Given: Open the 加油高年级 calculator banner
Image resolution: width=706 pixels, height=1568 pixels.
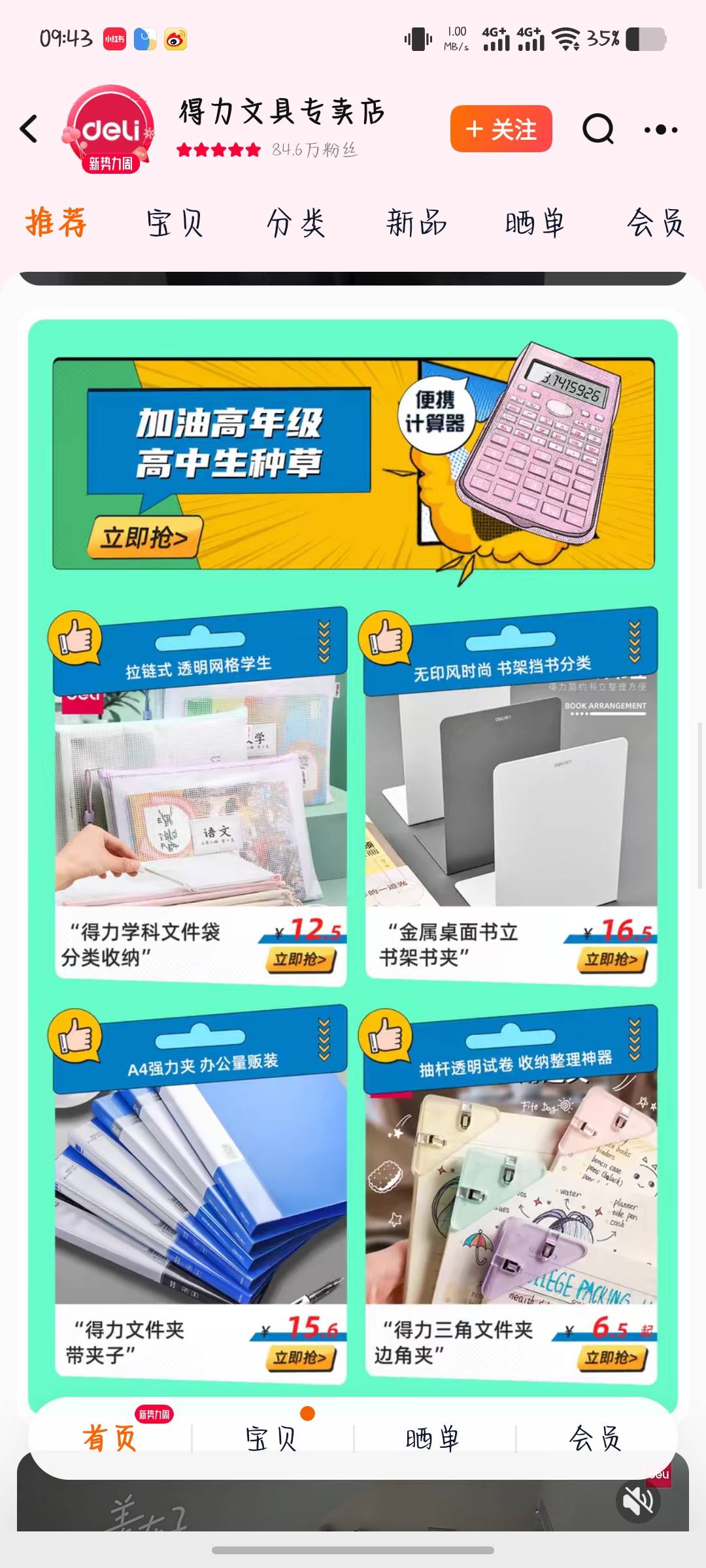Looking at the screenshot, I should pos(353,464).
